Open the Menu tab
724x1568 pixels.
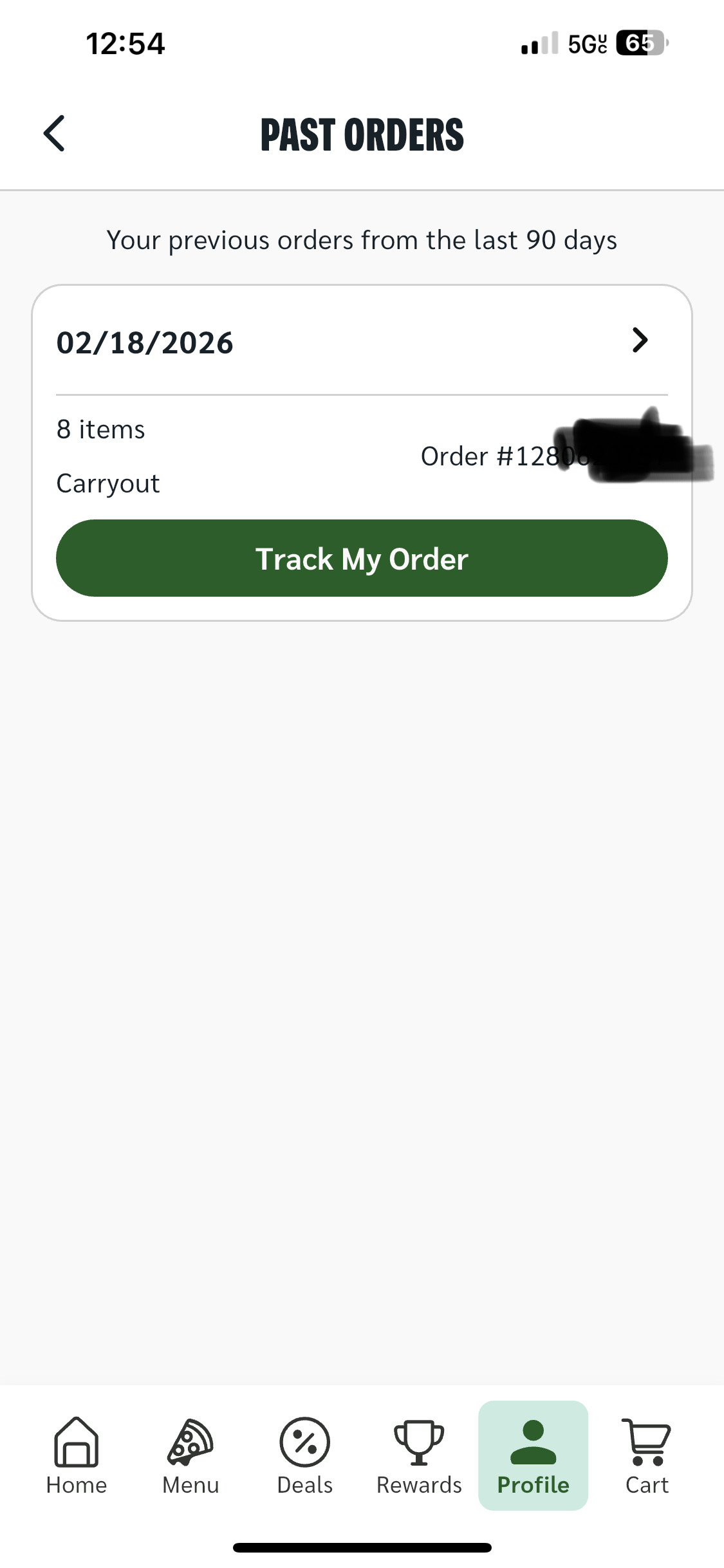pyautogui.click(x=190, y=1456)
